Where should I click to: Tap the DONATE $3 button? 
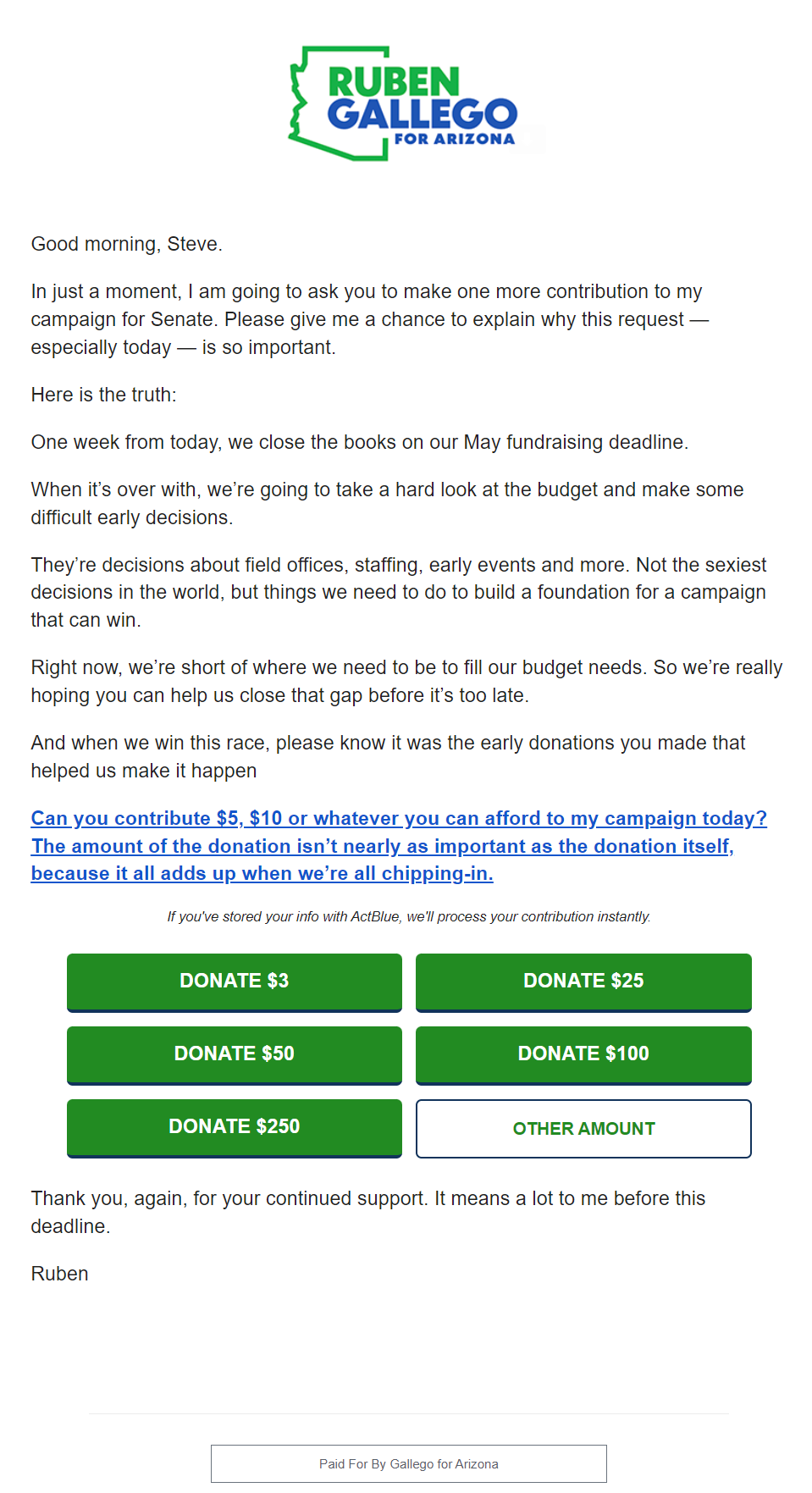(x=235, y=982)
